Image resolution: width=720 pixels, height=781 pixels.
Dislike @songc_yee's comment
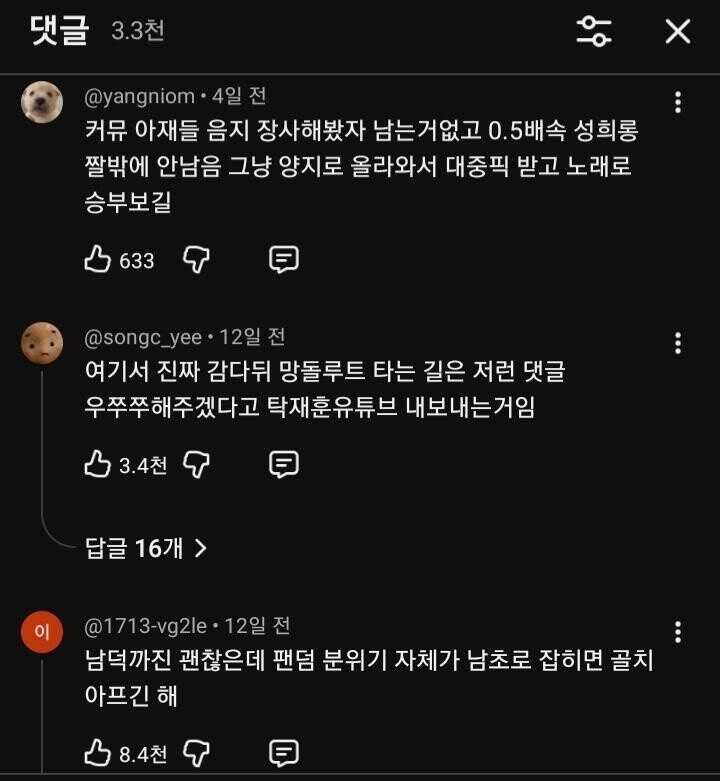[x=197, y=465]
